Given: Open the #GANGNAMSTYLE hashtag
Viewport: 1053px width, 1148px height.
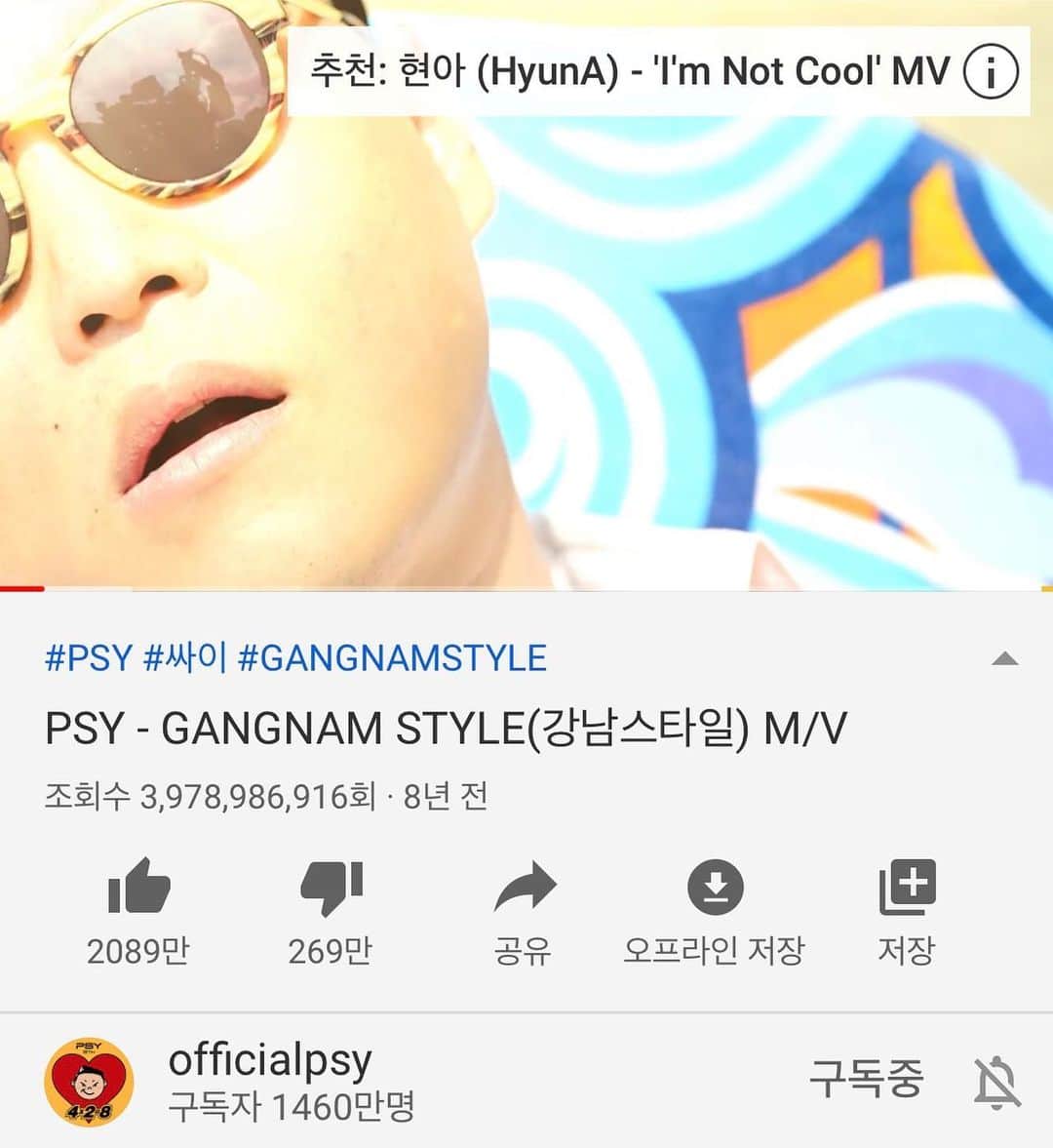Looking at the screenshot, I should (x=392, y=658).
